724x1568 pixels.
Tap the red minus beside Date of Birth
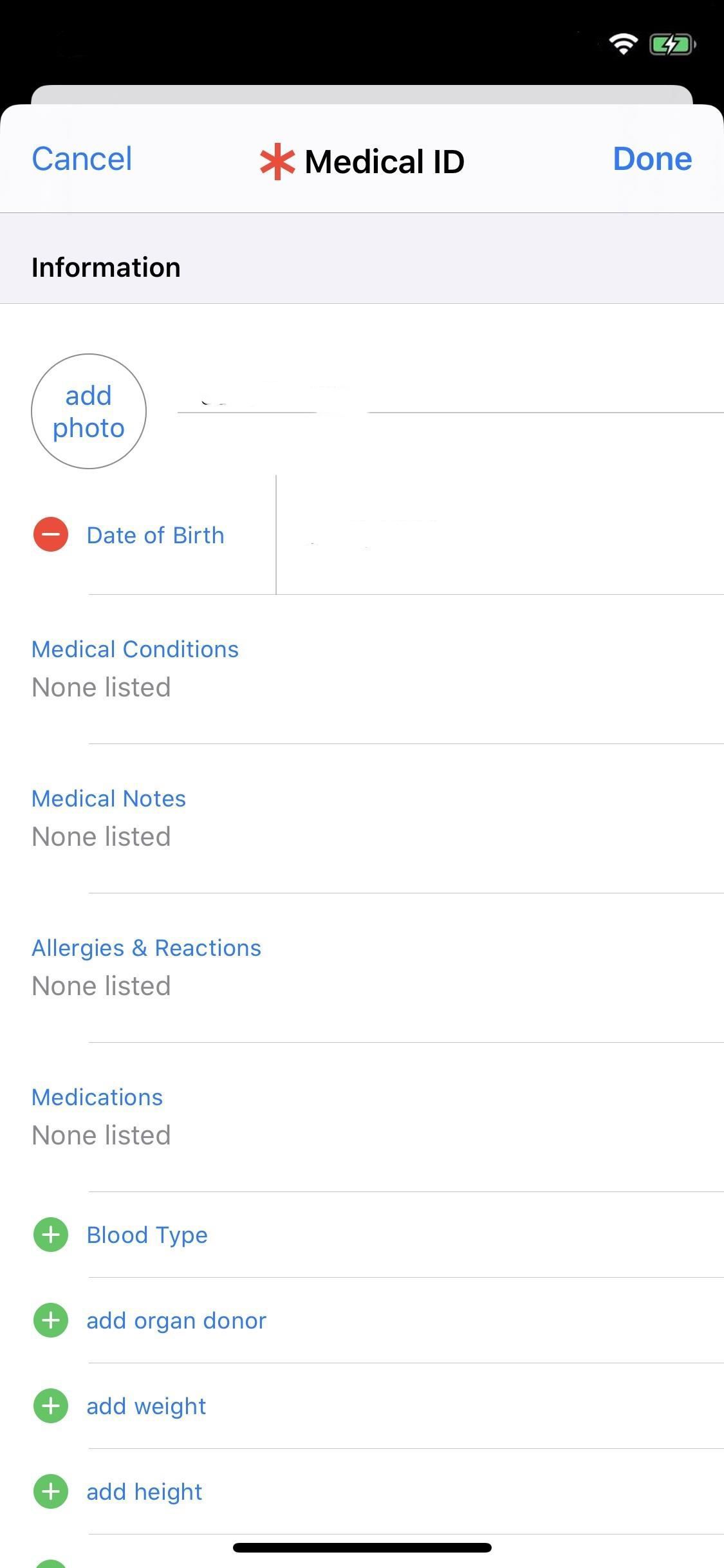pos(50,534)
